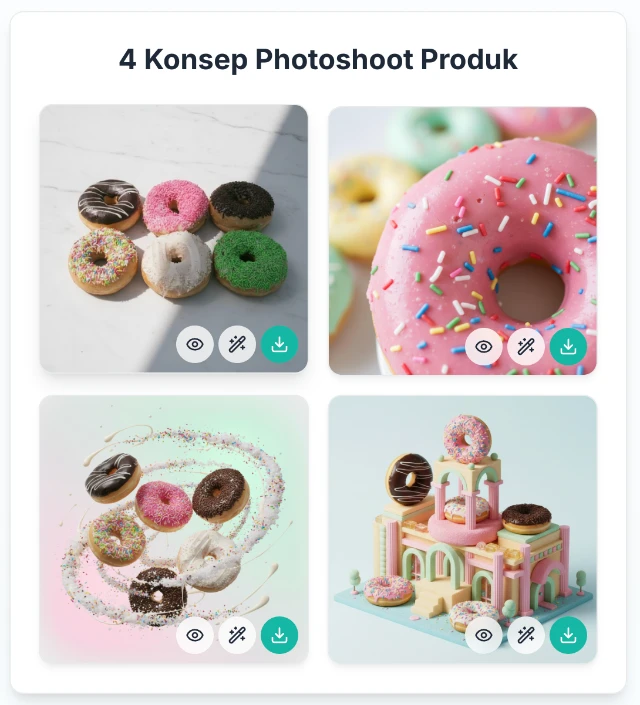
Task: Preview the six donuts on marble image
Action: coord(195,345)
